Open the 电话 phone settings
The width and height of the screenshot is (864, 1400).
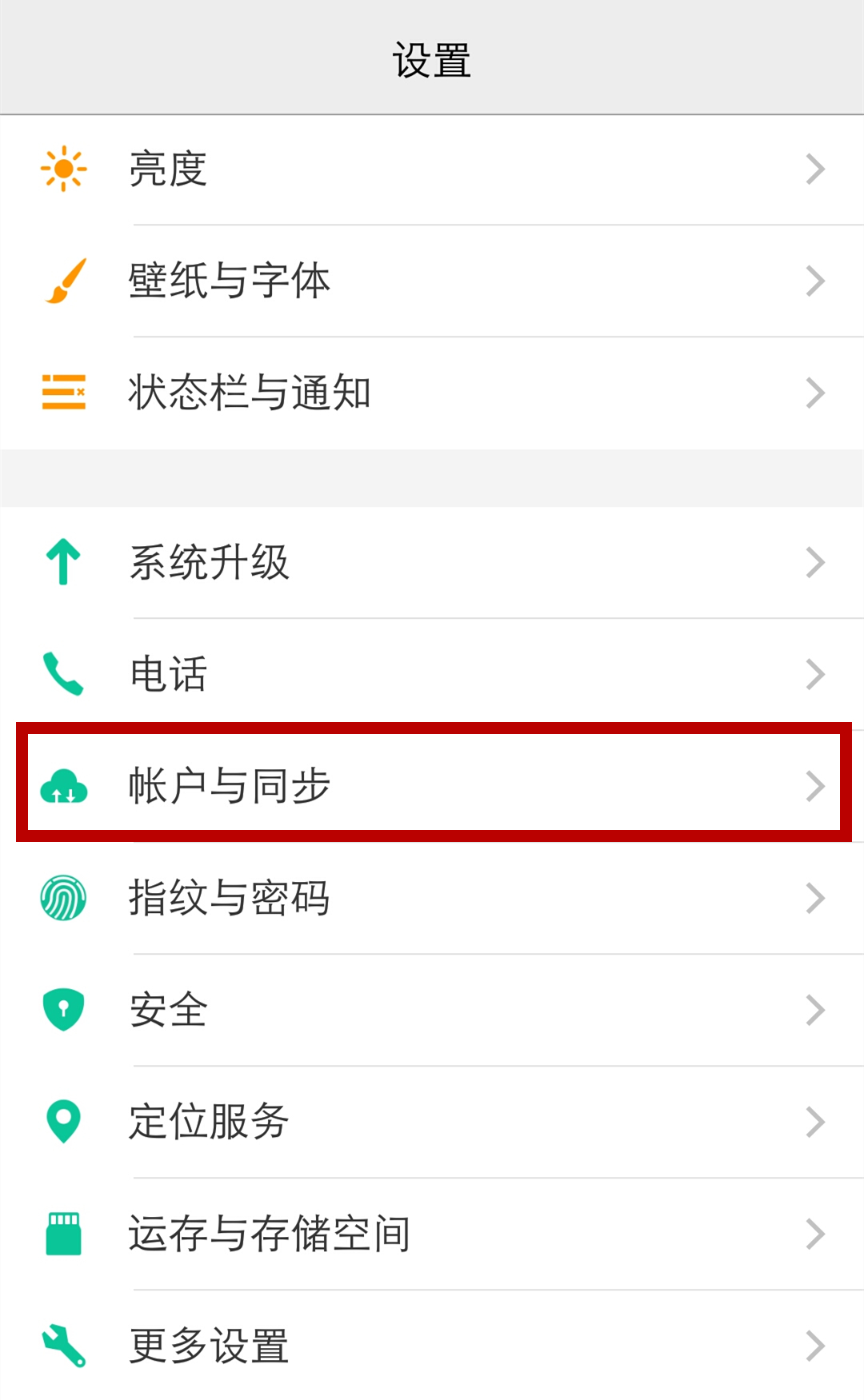432,674
